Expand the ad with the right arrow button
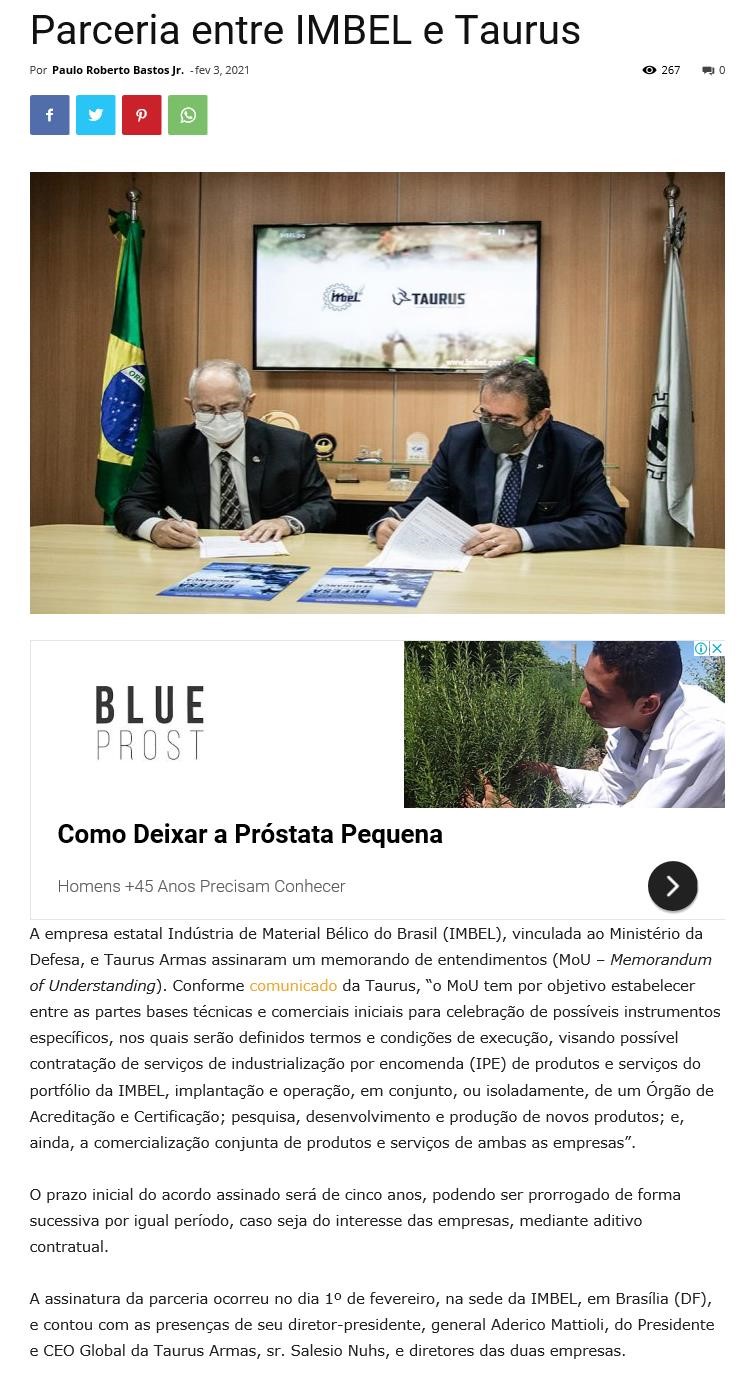This screenshot has width=751, height=1386. [x=672, y=885]
